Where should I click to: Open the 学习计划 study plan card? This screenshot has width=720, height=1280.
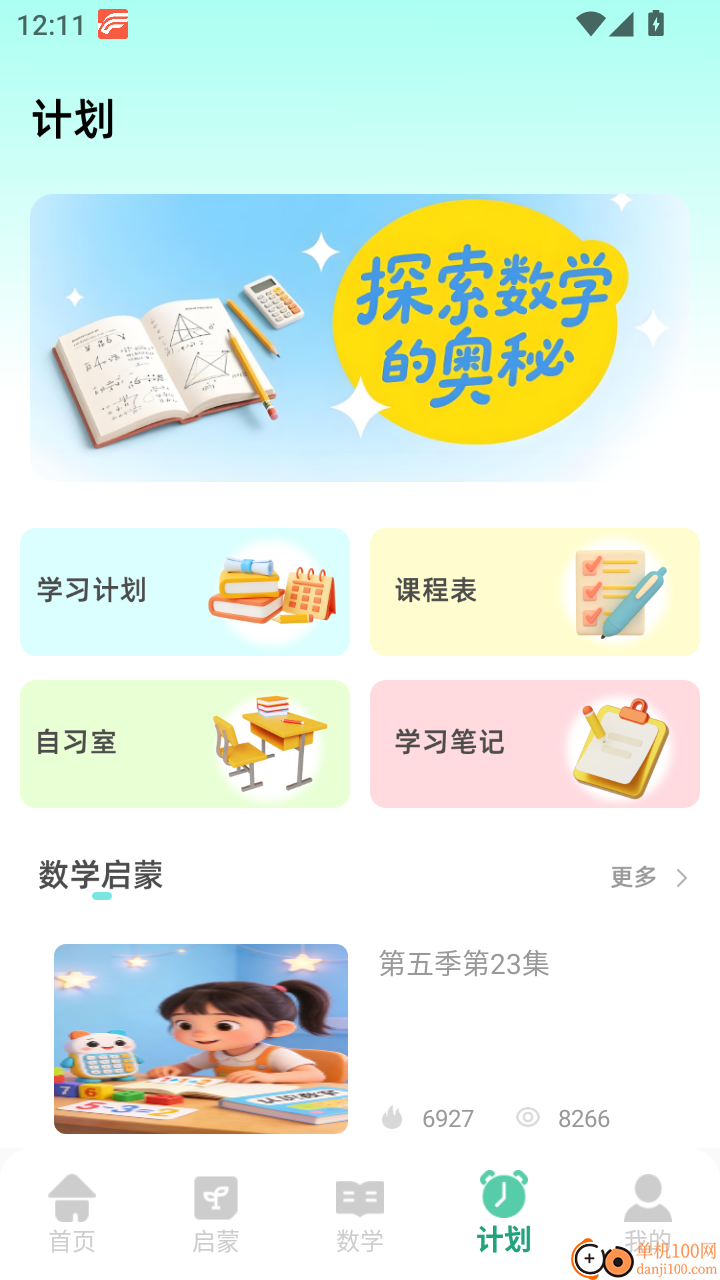coord(185,592)
